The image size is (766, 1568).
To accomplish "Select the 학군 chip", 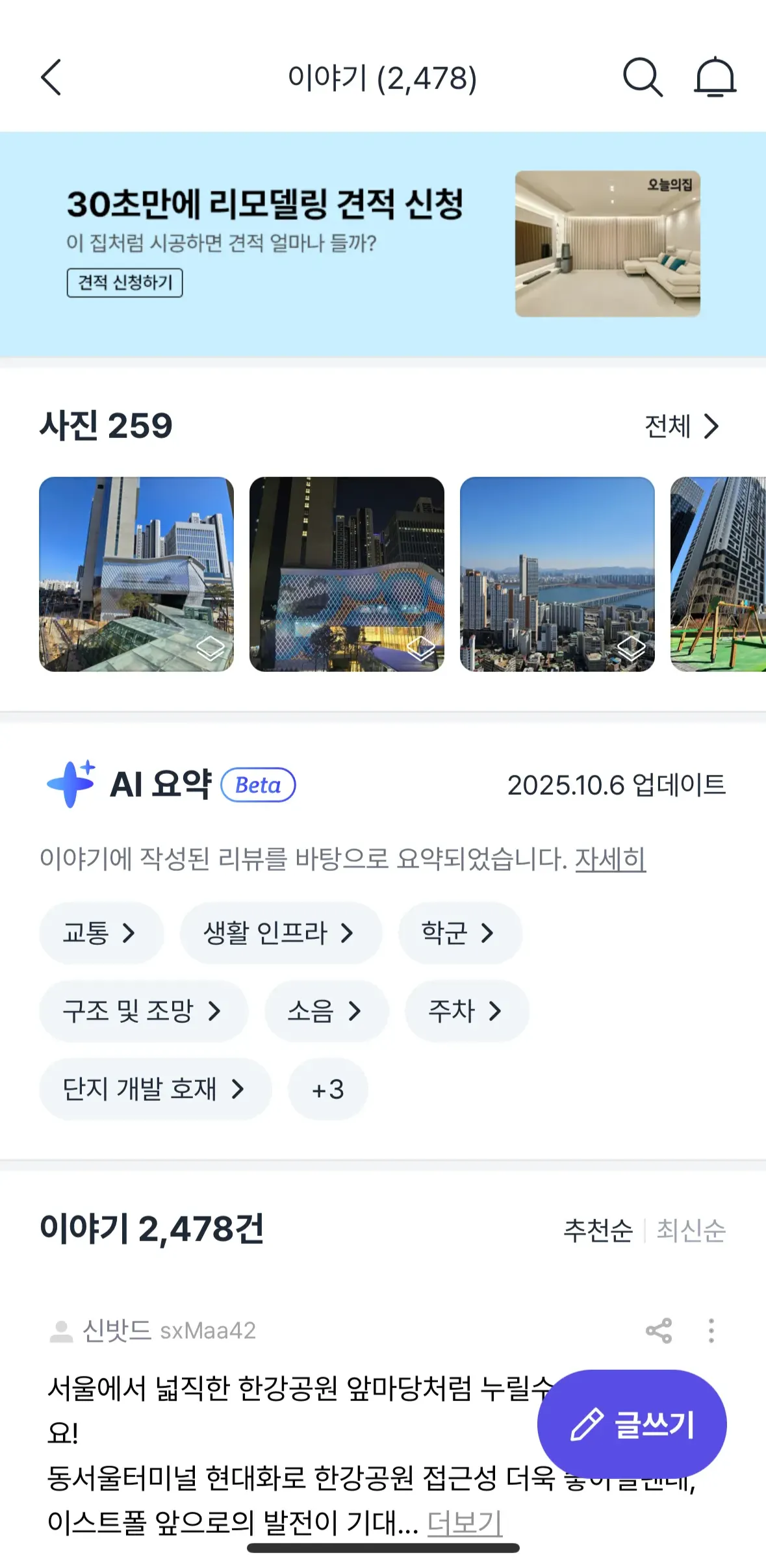I will (459, 933).
